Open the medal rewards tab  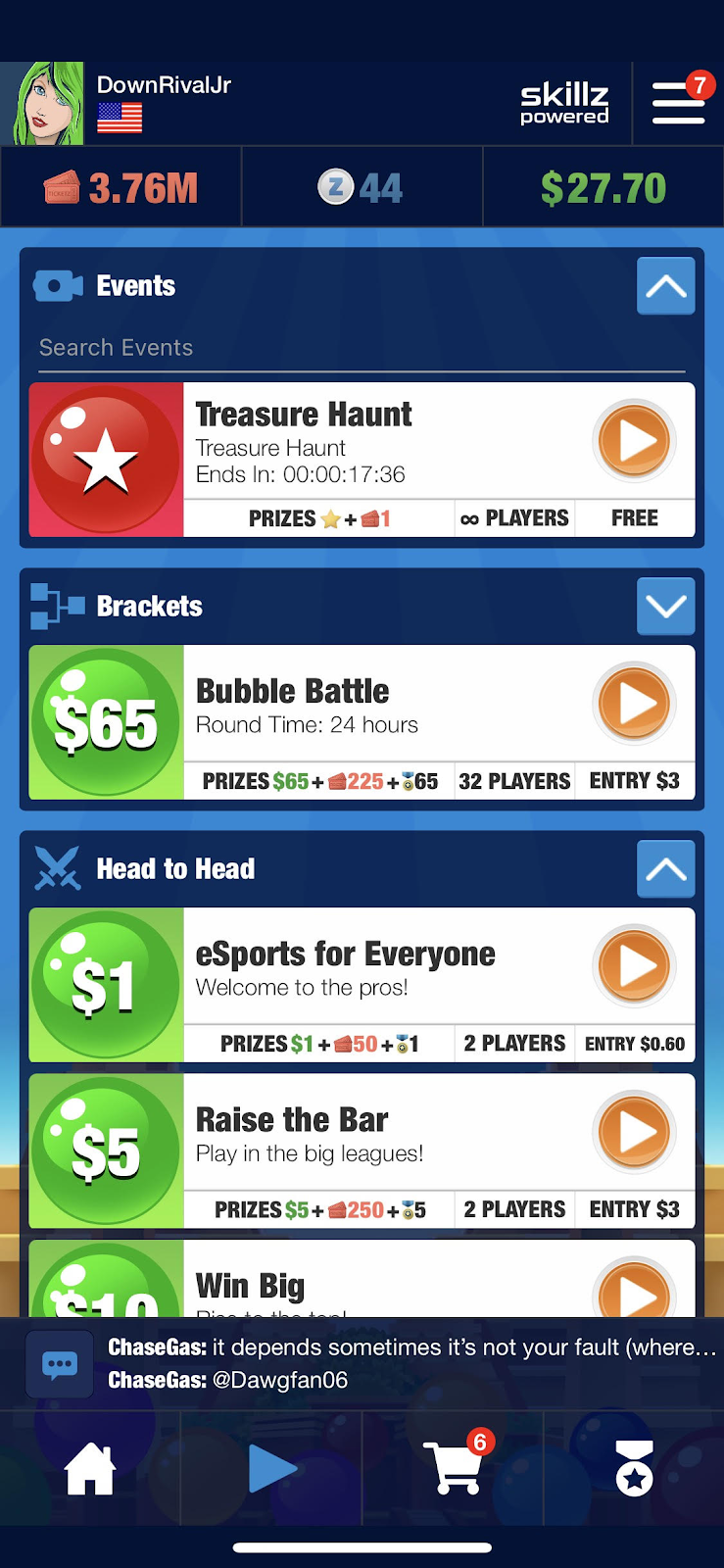tap(634, 1468)
